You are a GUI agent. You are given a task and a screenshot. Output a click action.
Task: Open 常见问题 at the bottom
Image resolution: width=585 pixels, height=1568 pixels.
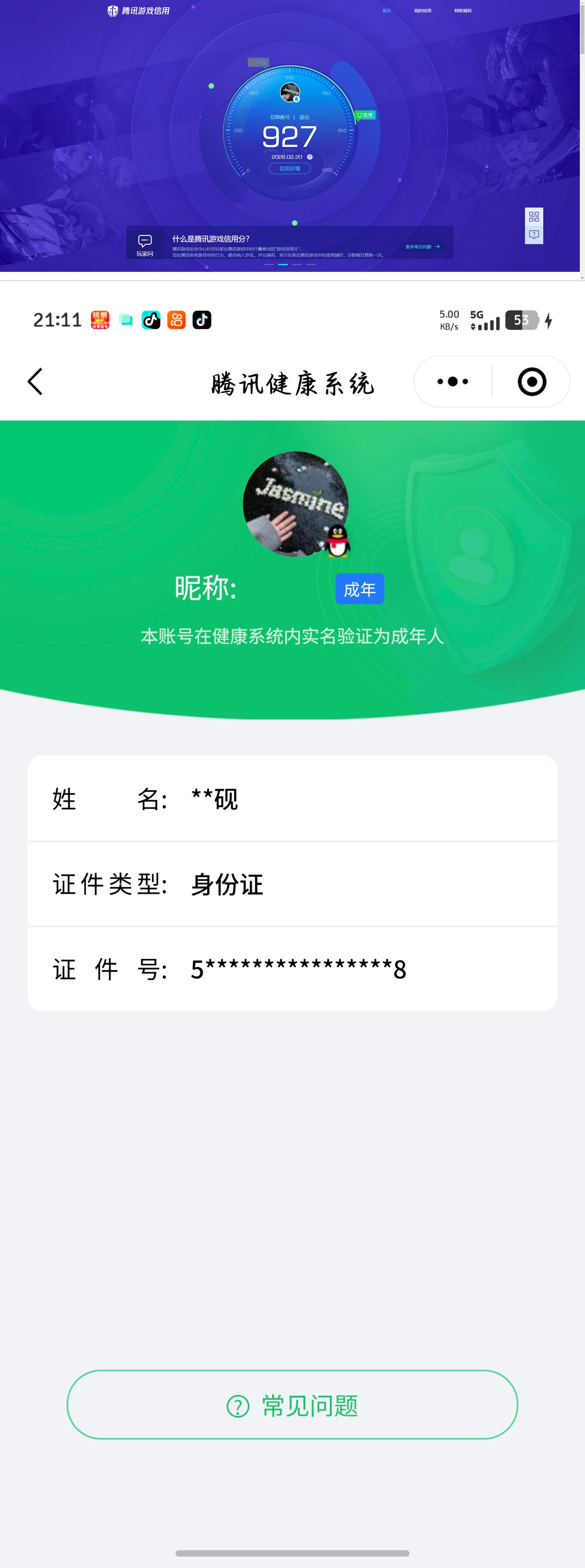292,1405
